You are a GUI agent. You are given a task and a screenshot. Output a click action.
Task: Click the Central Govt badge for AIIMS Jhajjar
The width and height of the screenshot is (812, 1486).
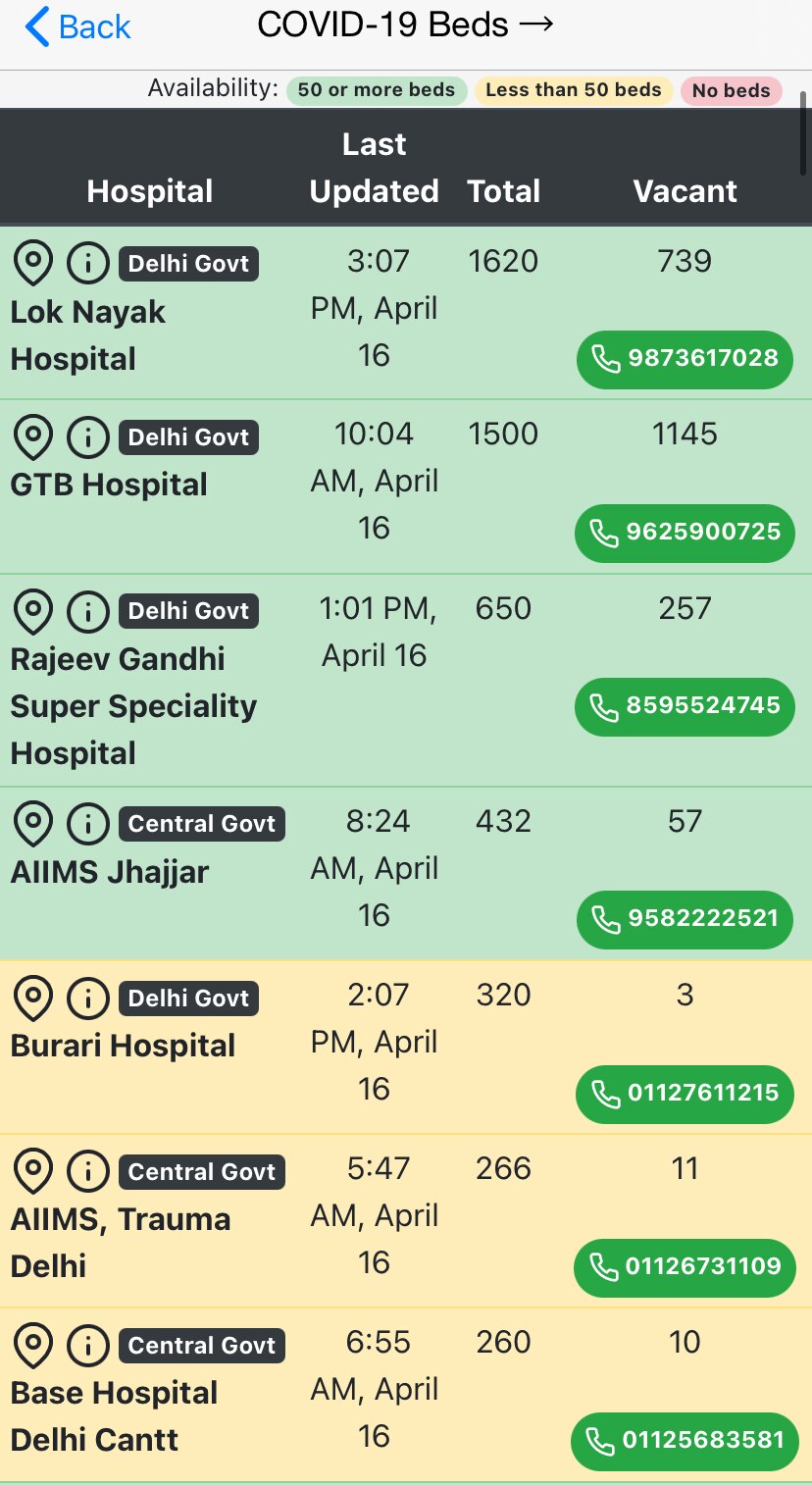201,824
